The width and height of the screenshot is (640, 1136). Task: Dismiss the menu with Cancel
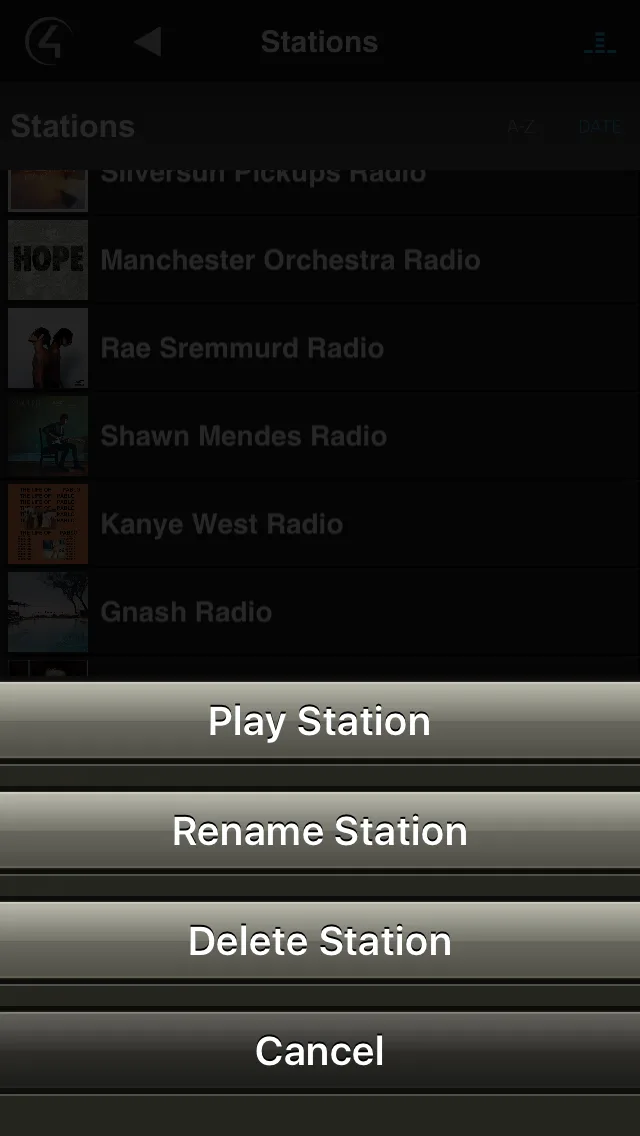point(320,1051)
